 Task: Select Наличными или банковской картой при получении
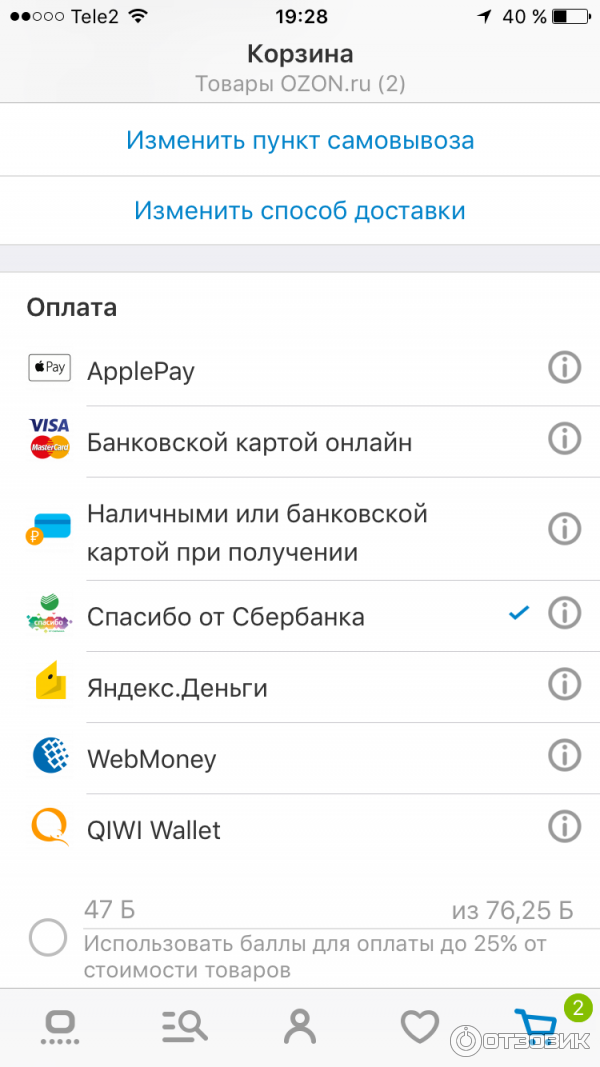coord(257,533)
